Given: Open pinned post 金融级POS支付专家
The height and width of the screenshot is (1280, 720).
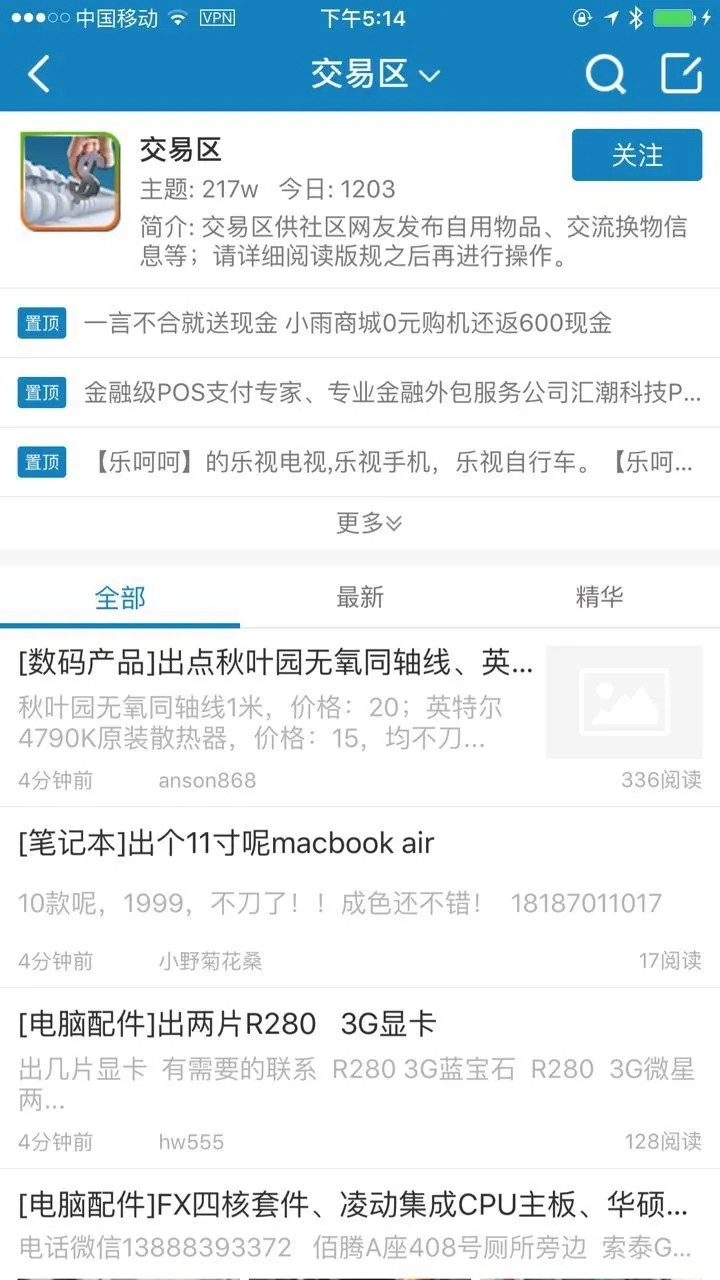Looking at the screenshot, I should pyautogui.click(x=392, y=392).
